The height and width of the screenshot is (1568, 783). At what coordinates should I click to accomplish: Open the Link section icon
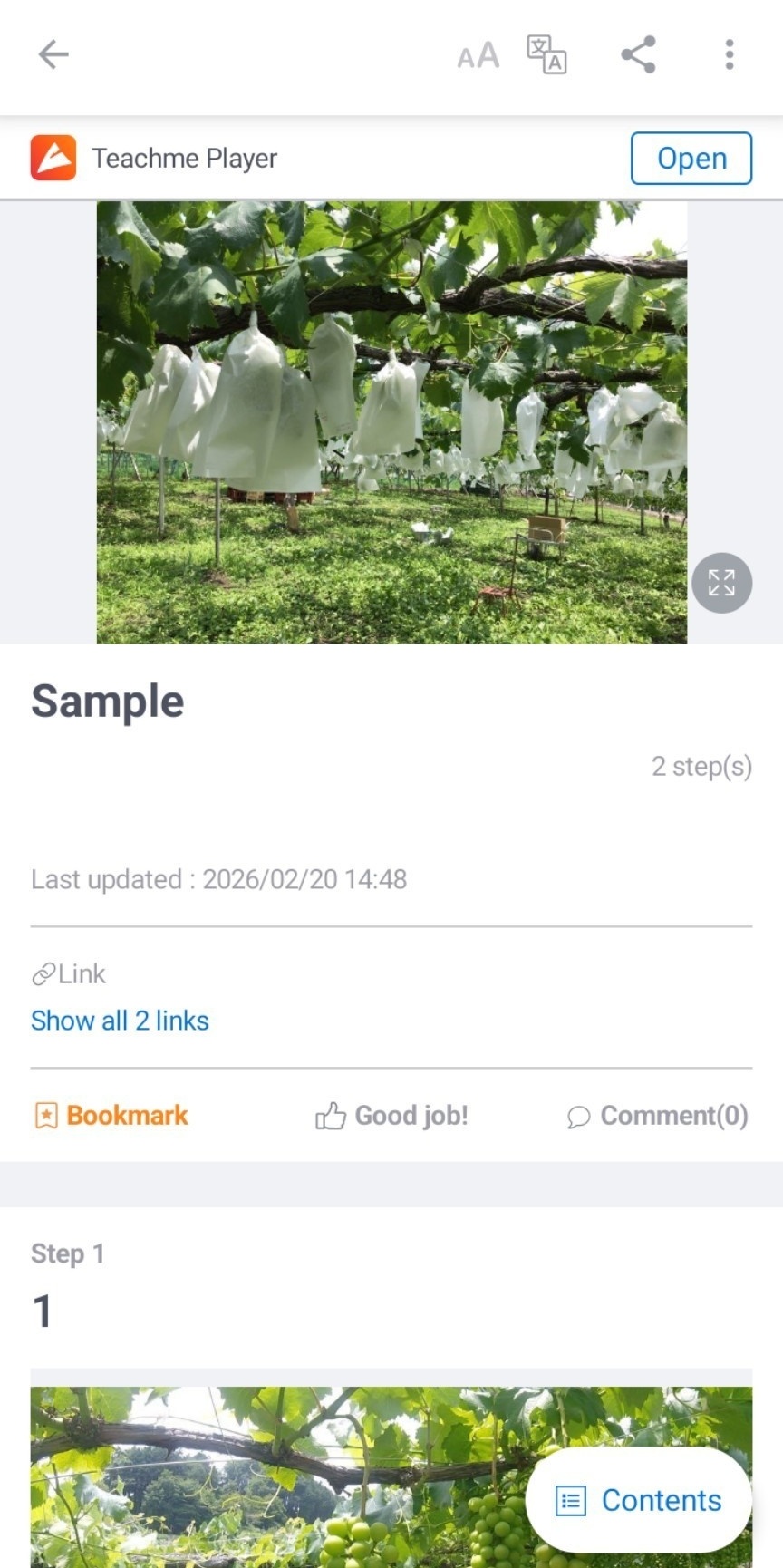click(x=43, y=973)
